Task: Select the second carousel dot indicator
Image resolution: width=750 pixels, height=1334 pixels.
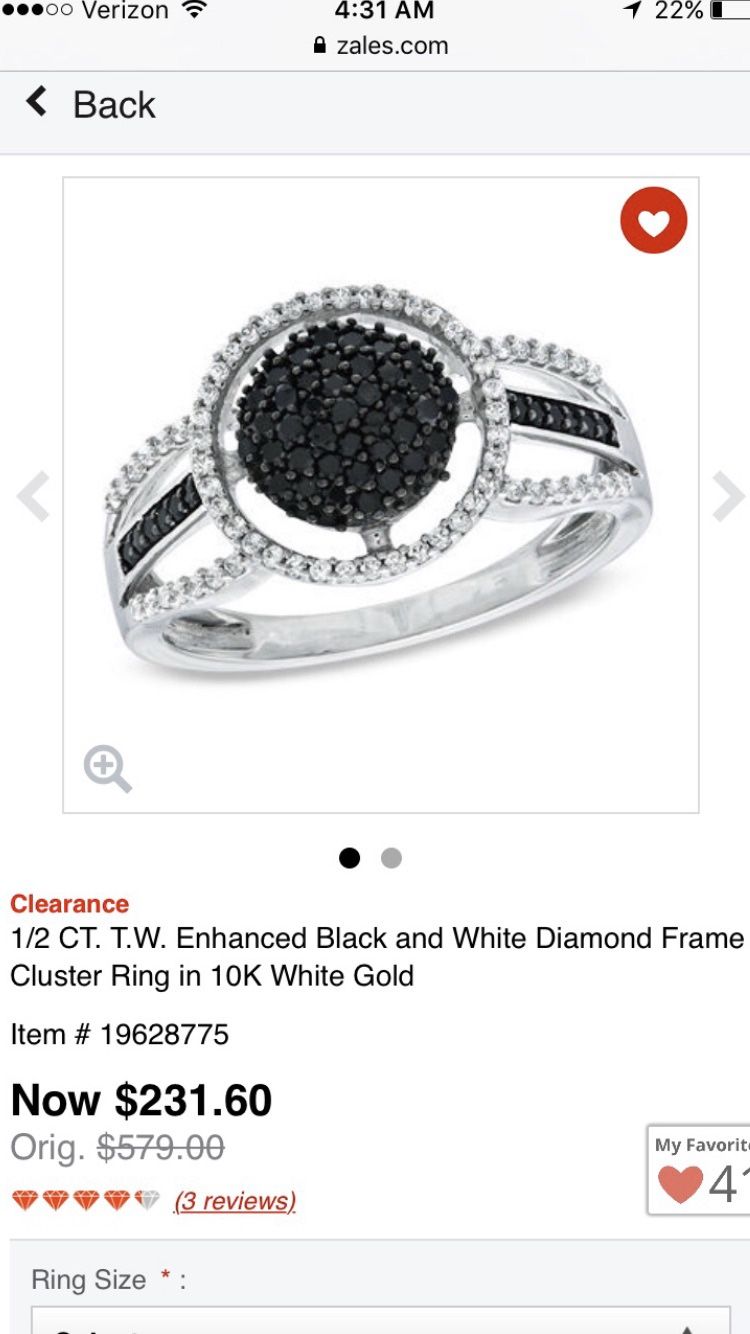Action: (391, 858)
